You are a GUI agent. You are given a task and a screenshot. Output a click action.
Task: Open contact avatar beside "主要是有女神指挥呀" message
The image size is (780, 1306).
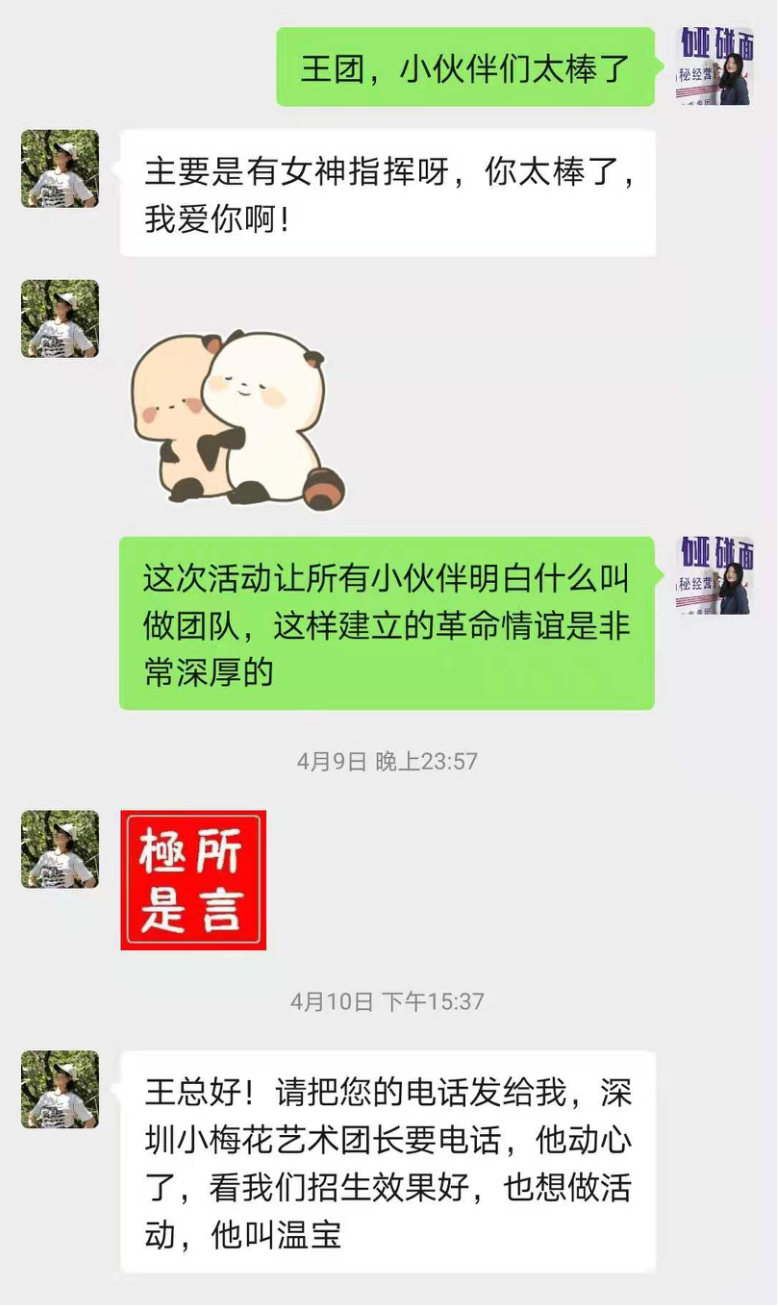click(60, 168)
